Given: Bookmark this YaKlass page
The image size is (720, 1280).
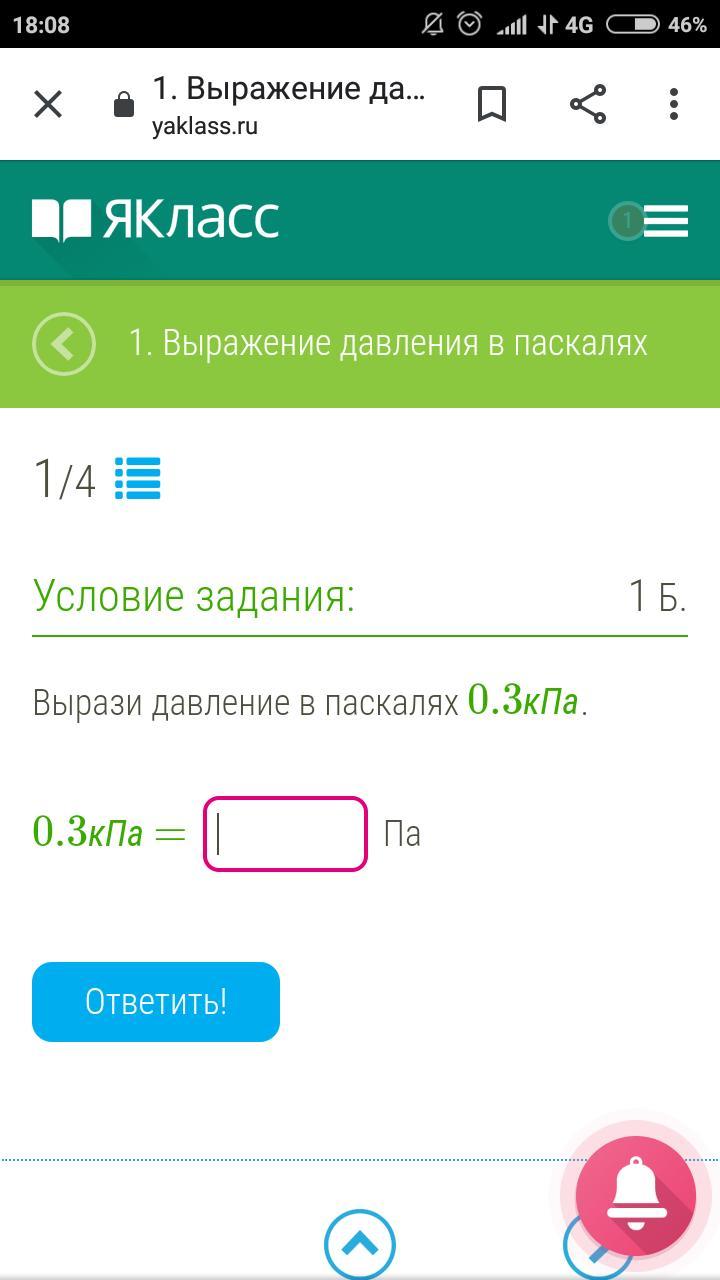Looking at the screenshot, I should [491, 104].
